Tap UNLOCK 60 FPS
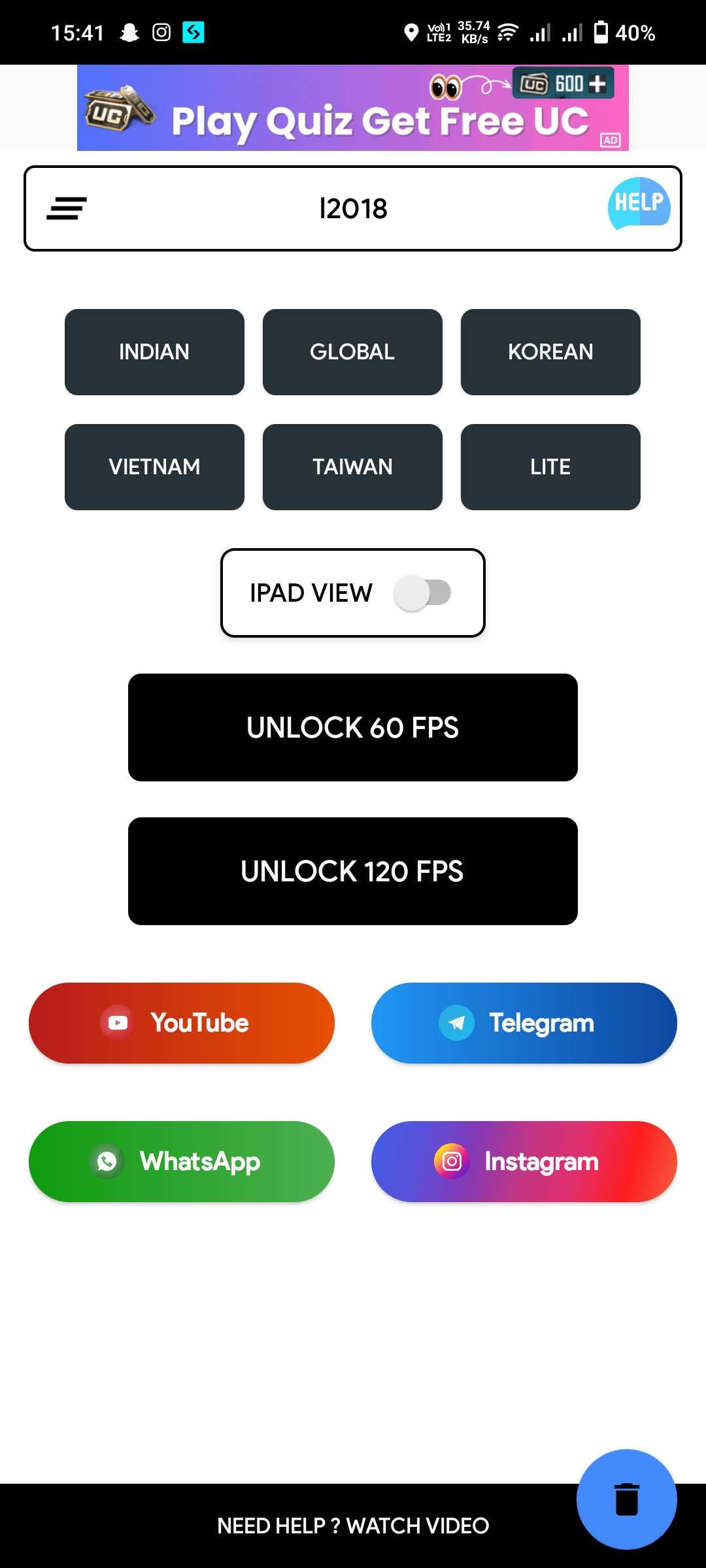Screen dimensions: 706x1568 pos(353,727)
